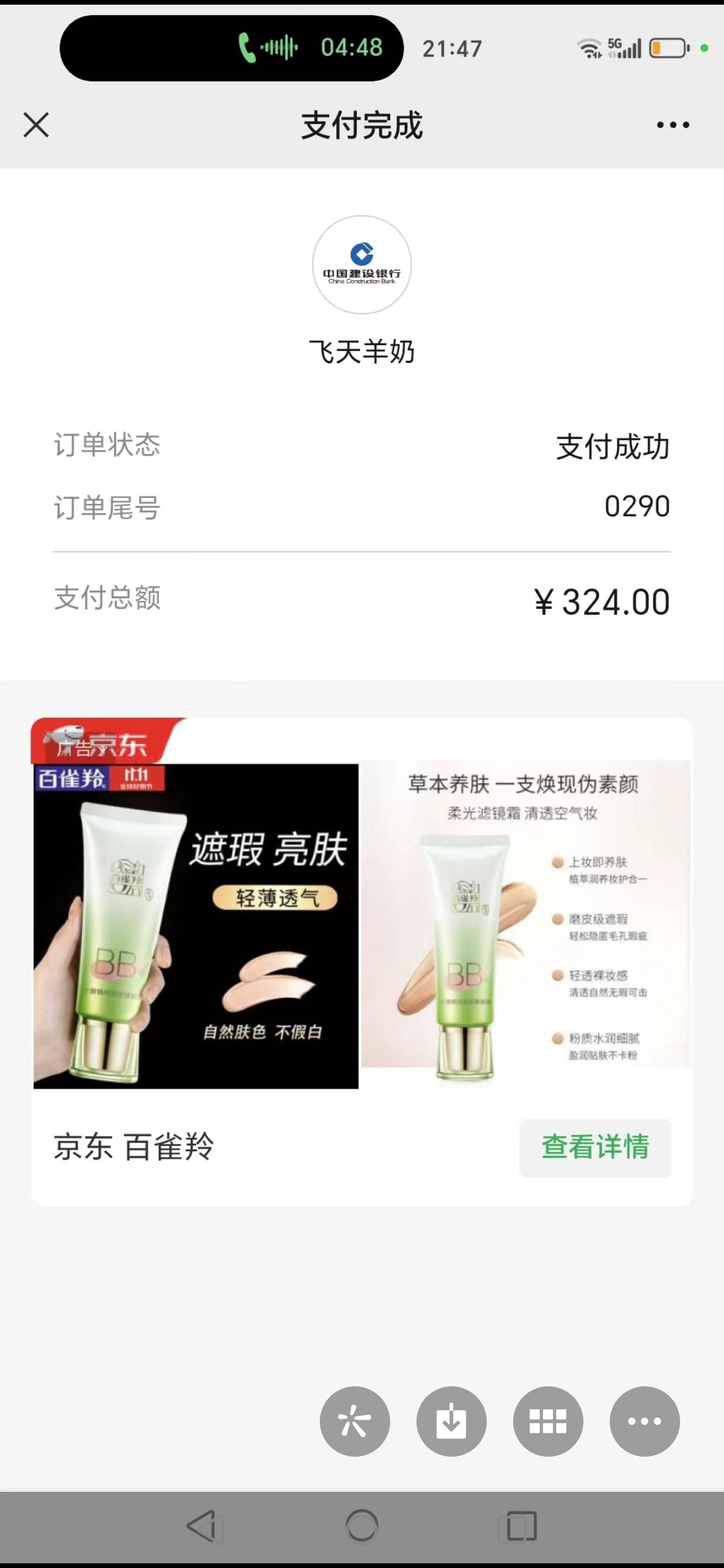Screen dimensions: 724x1568
Task: Open recent apps from the navigation bar
Action: pos(521,1526)
